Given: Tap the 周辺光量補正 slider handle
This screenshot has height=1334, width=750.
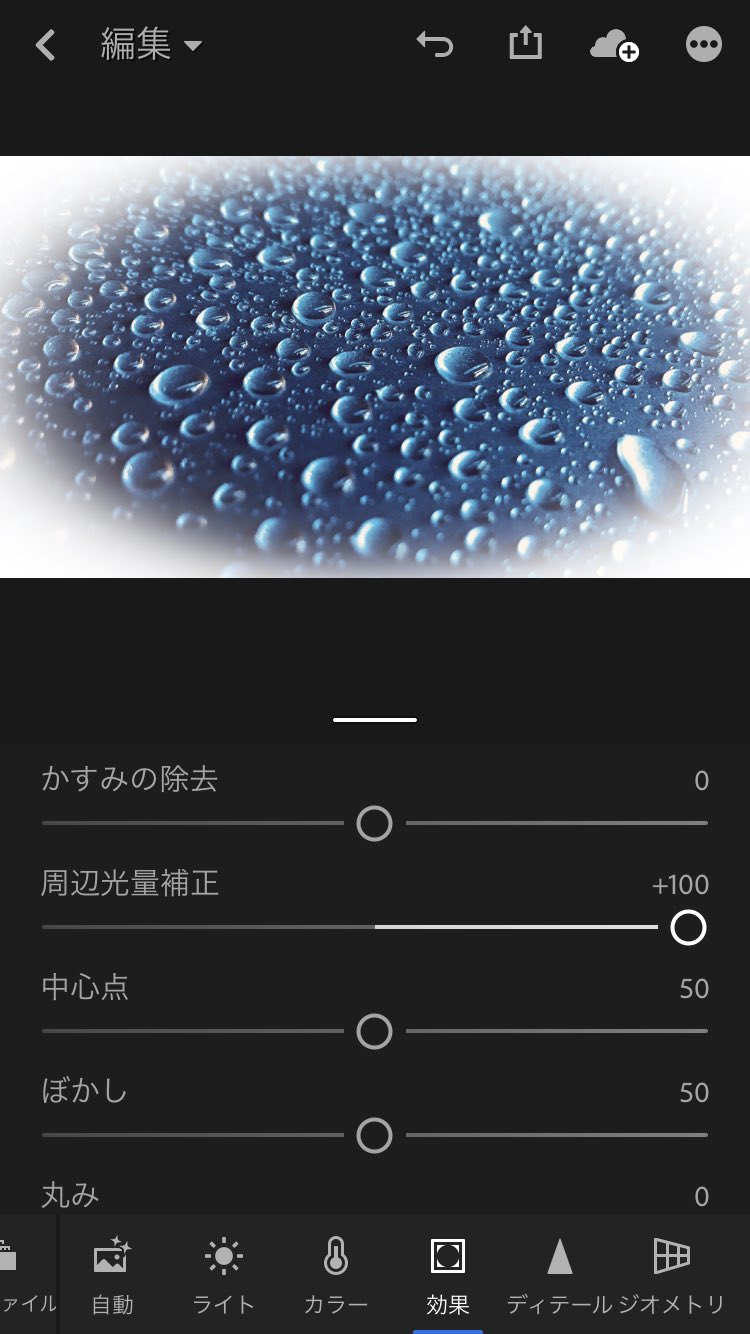Looking at the screenshot, I should 688,928.
